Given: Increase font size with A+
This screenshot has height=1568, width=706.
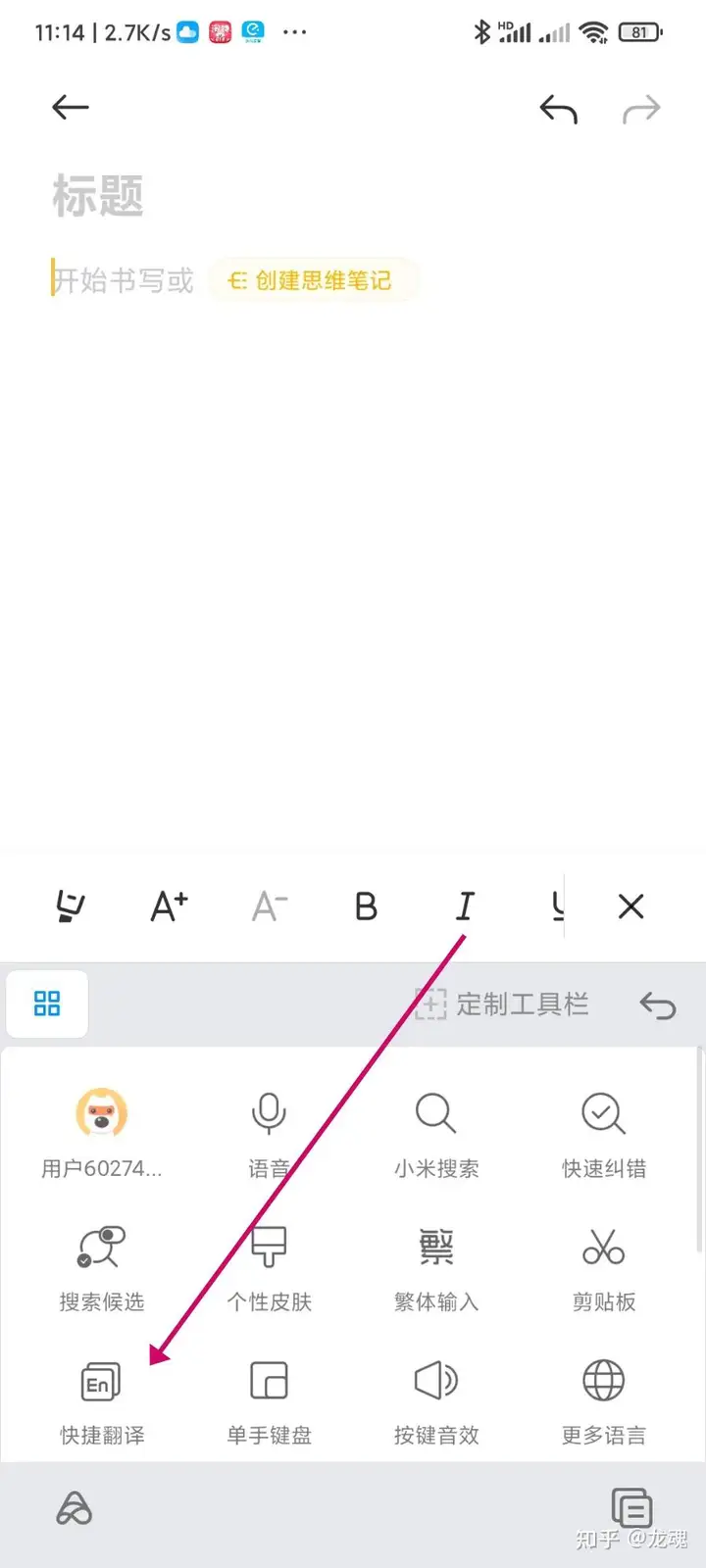Looking at the screenshot, I should 169,906.
